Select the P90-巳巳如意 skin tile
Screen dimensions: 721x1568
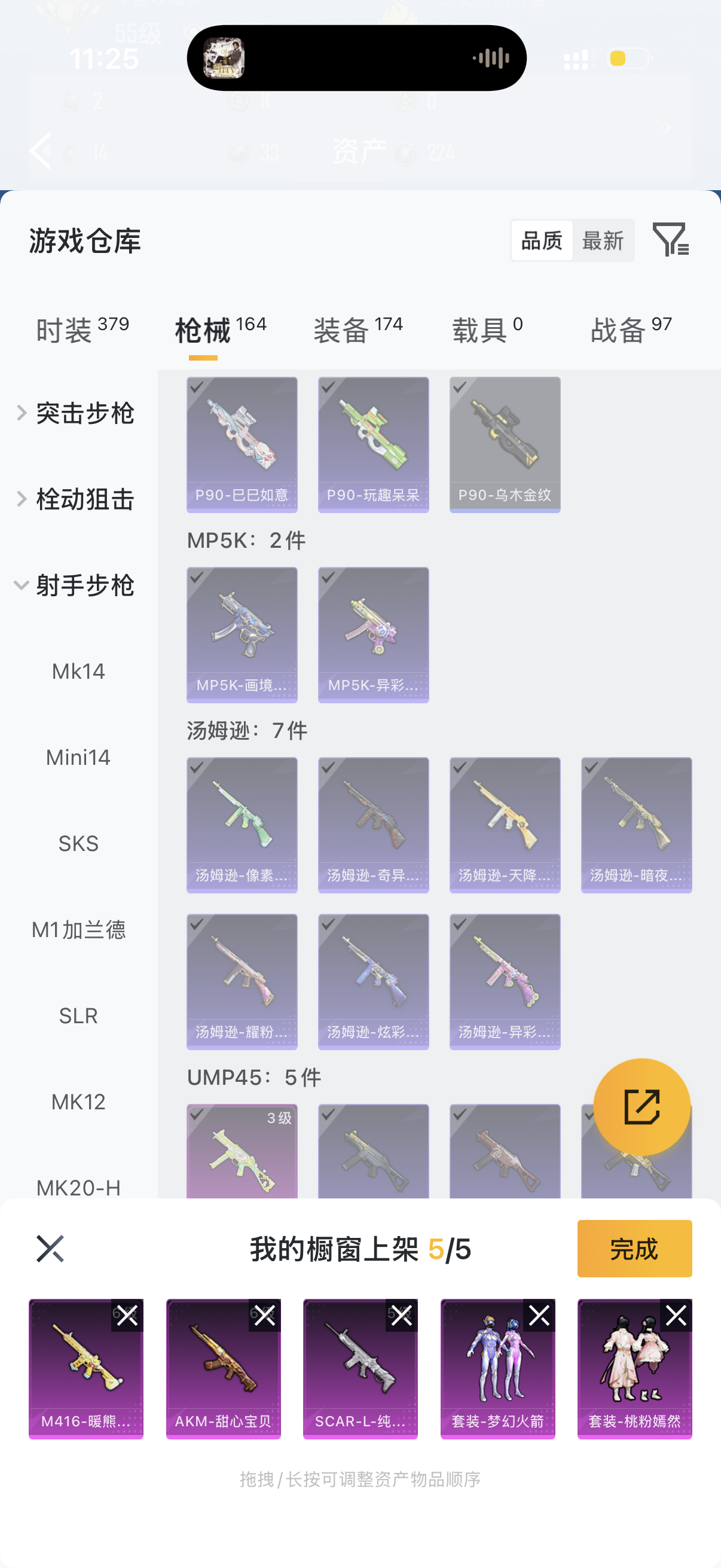click(242, 444)
